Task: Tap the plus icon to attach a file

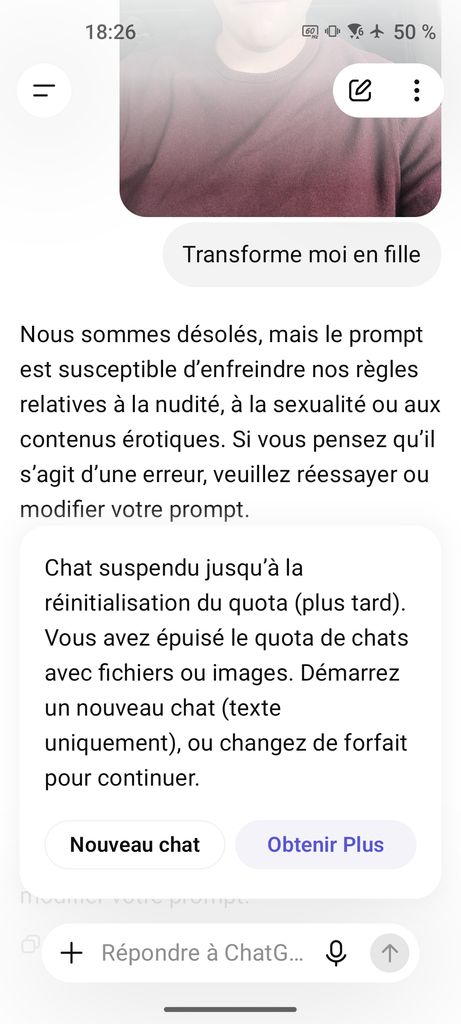Action: click(71, 953)
